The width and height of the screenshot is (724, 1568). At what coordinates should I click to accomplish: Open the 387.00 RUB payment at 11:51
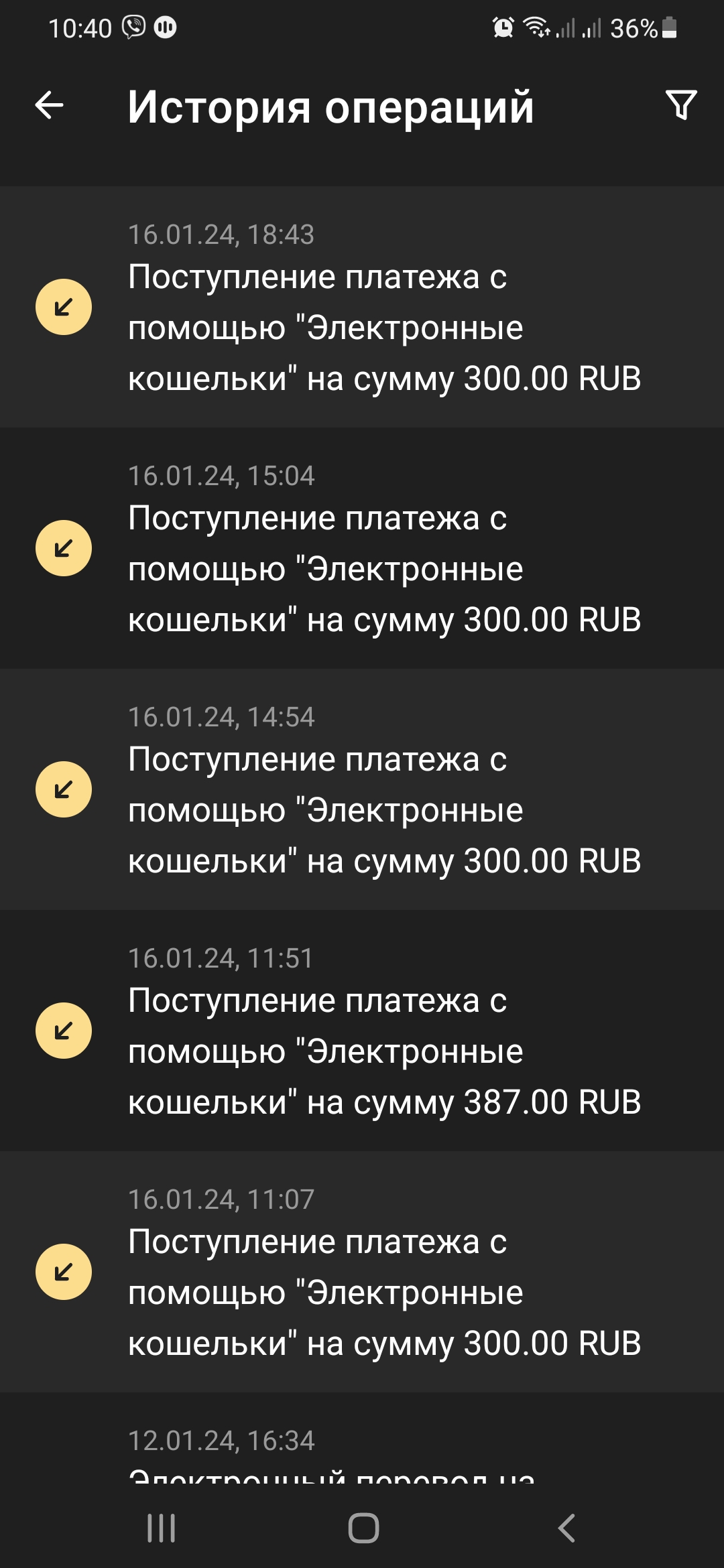coord(362,1031)
